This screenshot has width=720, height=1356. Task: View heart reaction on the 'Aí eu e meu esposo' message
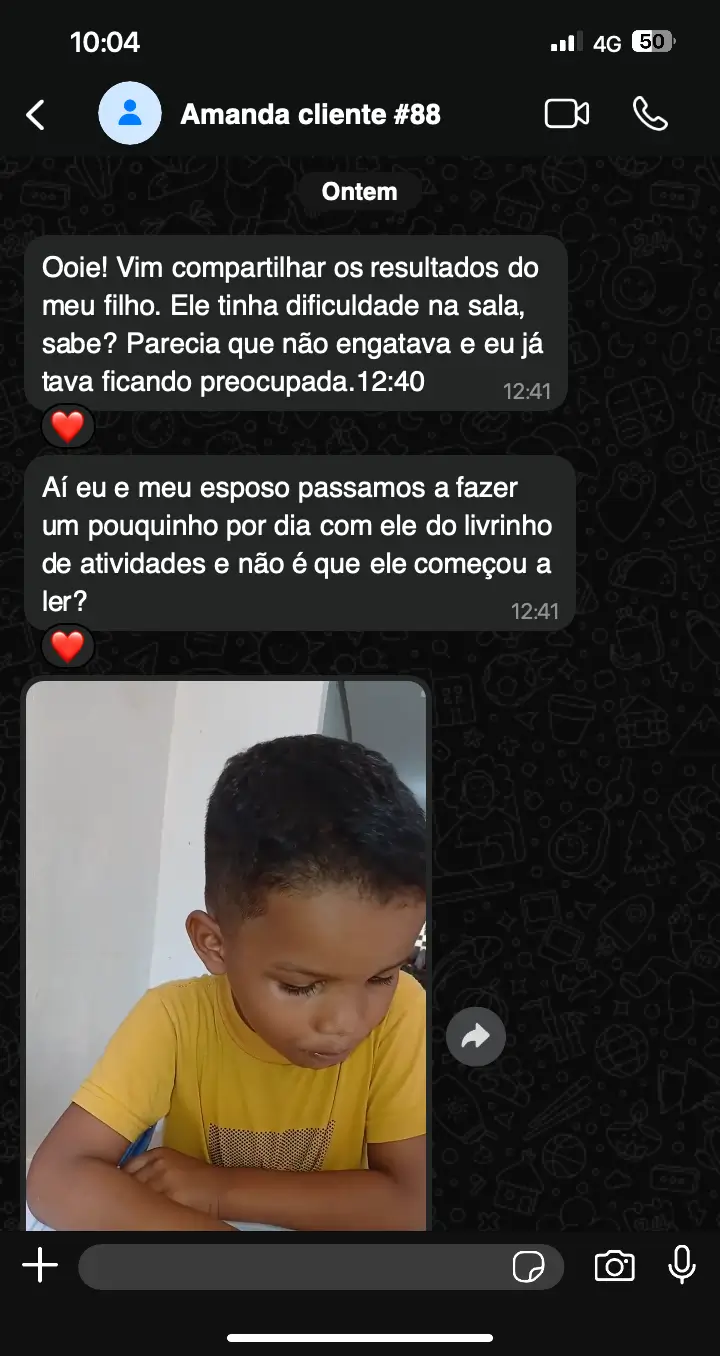click(x=68, y=647)
